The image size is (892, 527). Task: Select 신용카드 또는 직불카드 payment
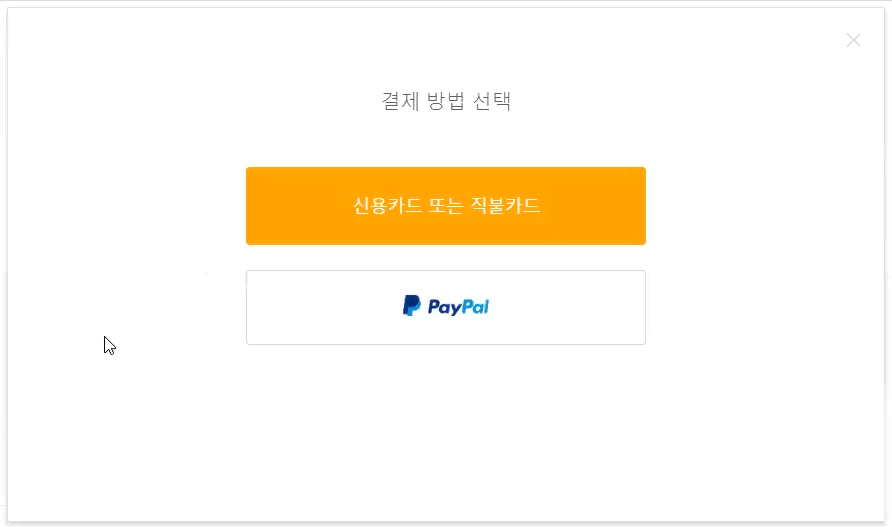click(x=445, y=206)
